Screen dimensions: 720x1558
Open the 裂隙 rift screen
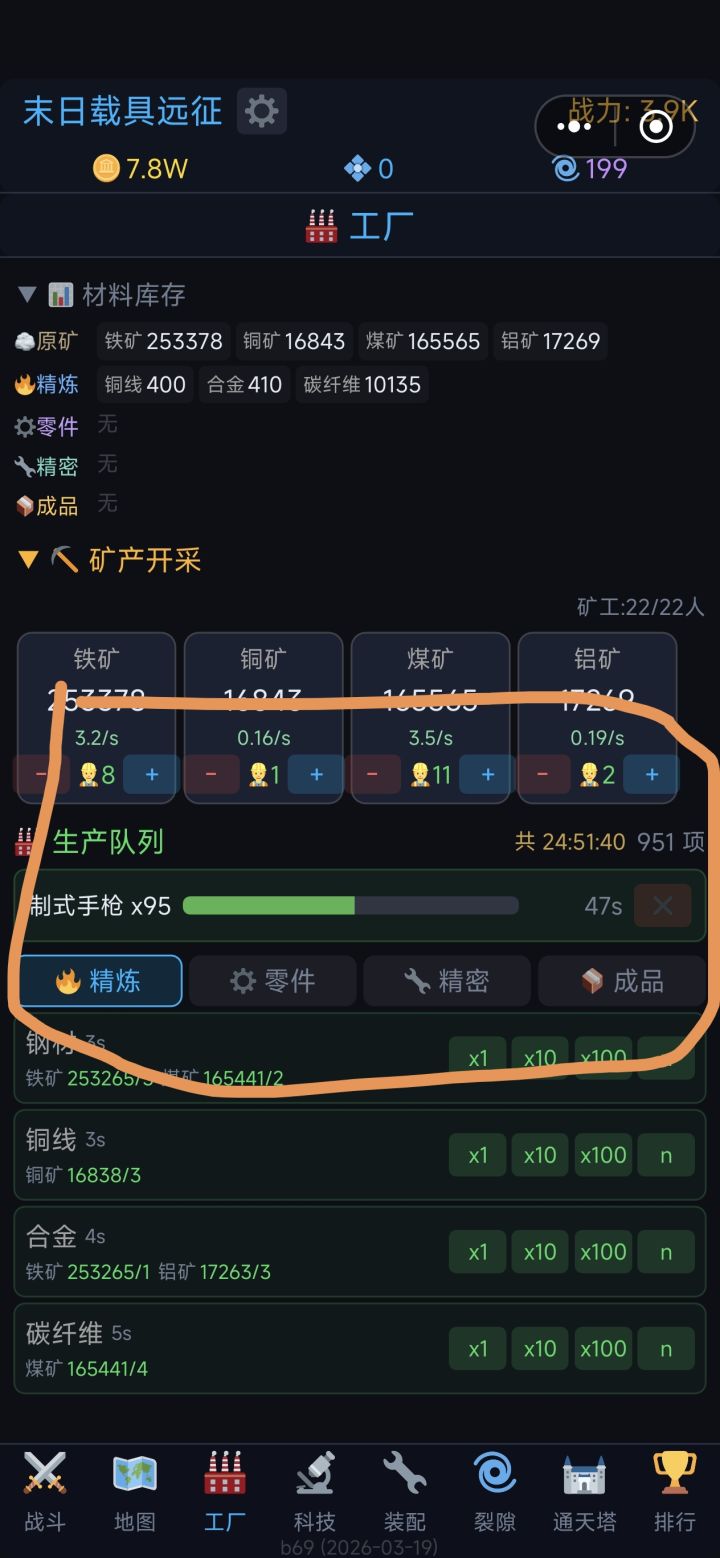(x=494, y=1495)
